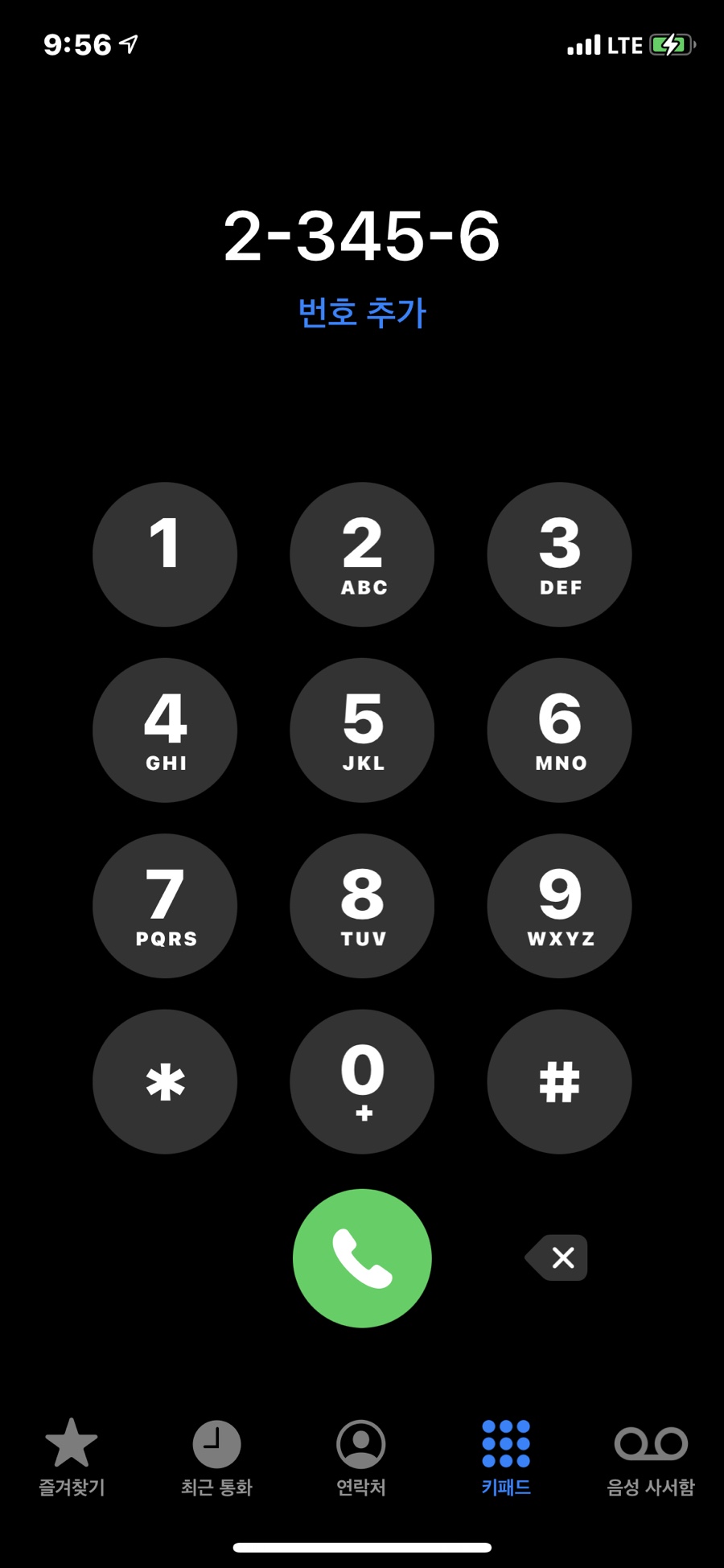Dial the 0 key
The height and width of the screenshot is (1568, 724).
[362, 1081]
